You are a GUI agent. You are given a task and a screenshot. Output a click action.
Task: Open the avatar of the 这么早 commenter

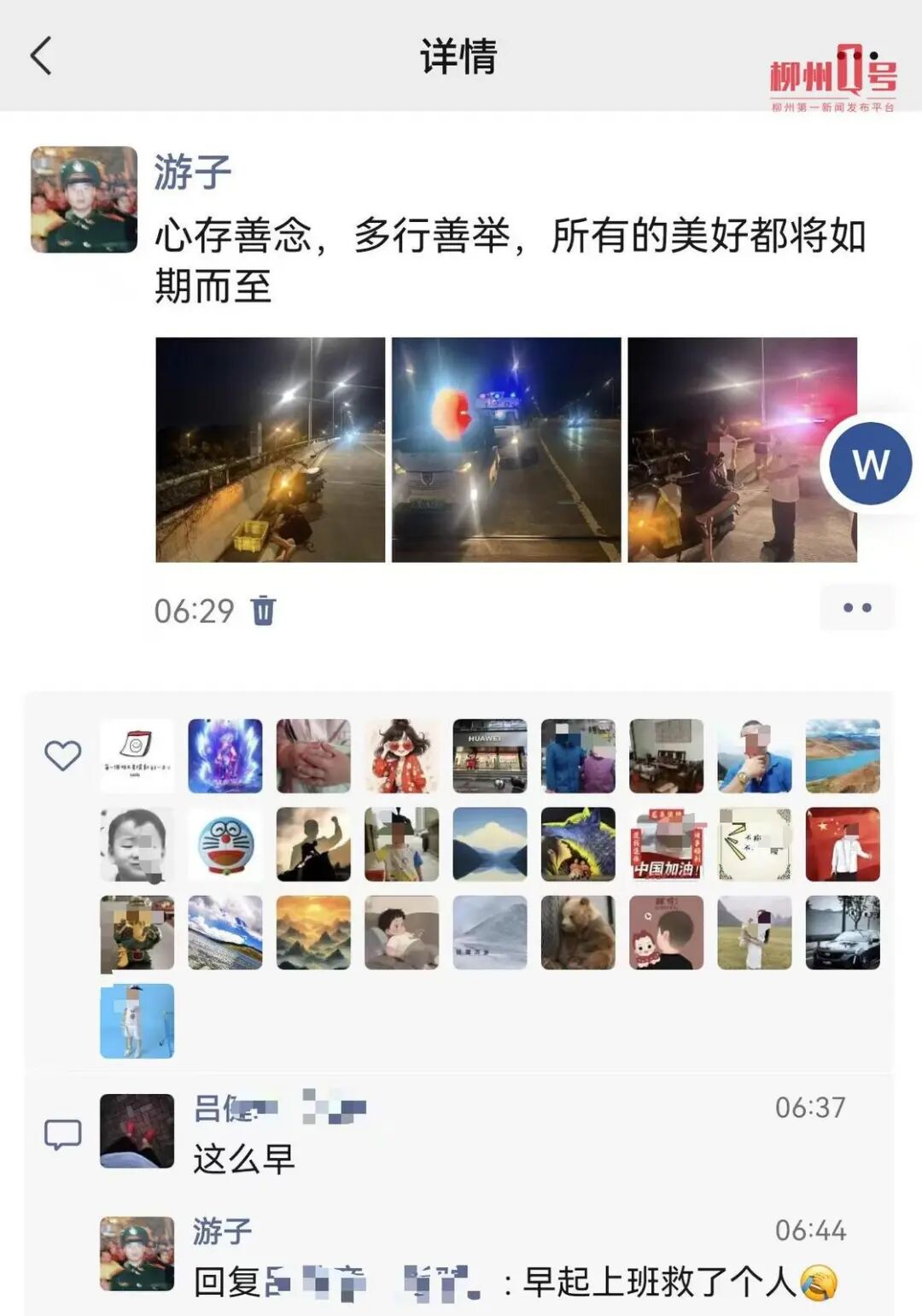point(137,1131)
